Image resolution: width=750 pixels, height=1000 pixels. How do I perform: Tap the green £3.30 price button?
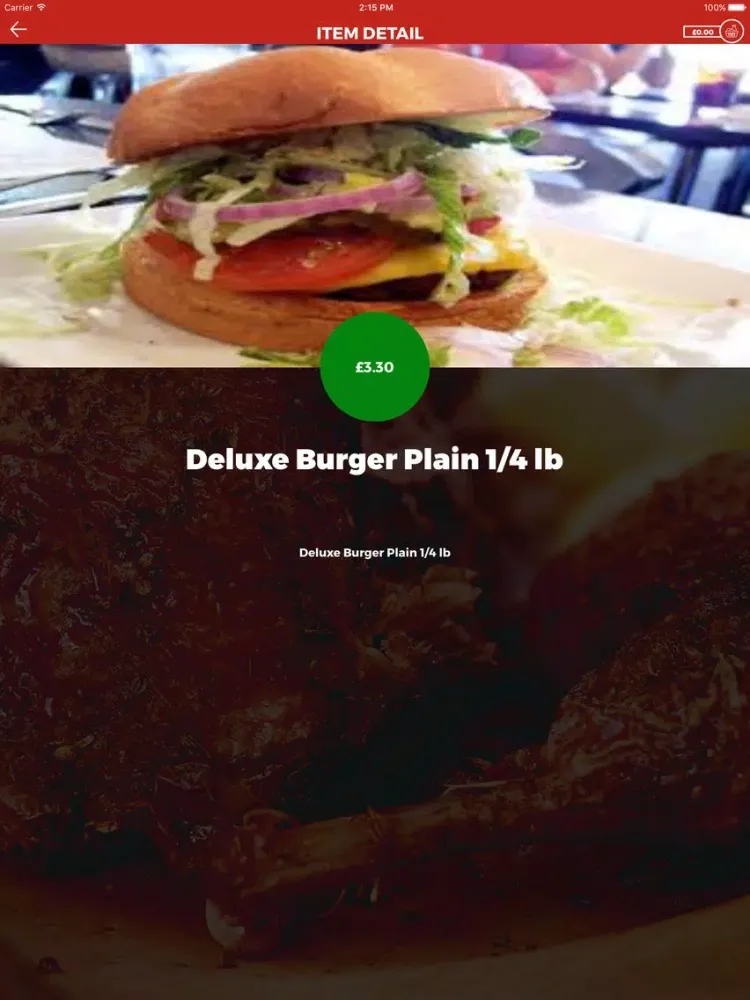pos(375,367)
